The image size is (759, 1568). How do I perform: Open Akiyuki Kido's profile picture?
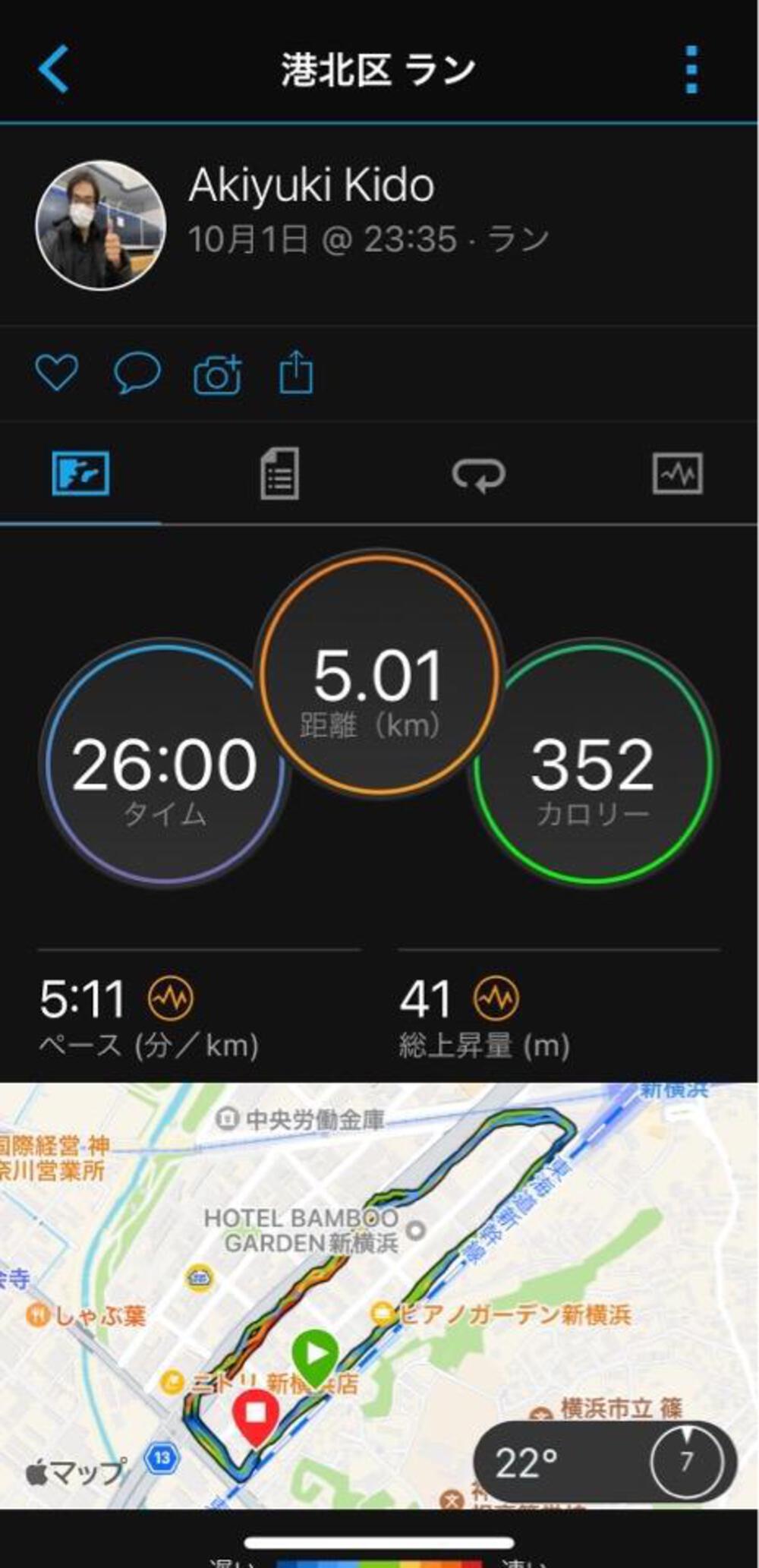(100, 226)
